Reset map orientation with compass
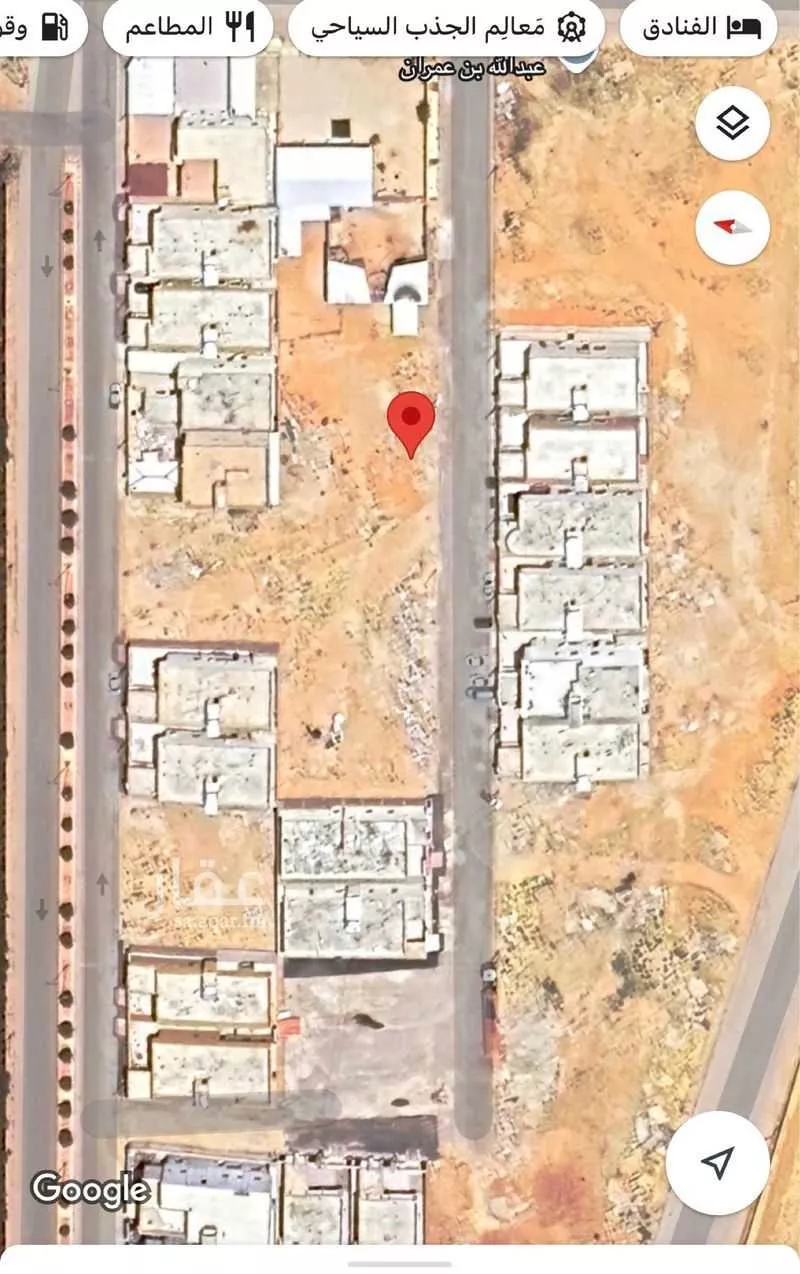Screen dimensions: 800x1274 coord(732,227)
